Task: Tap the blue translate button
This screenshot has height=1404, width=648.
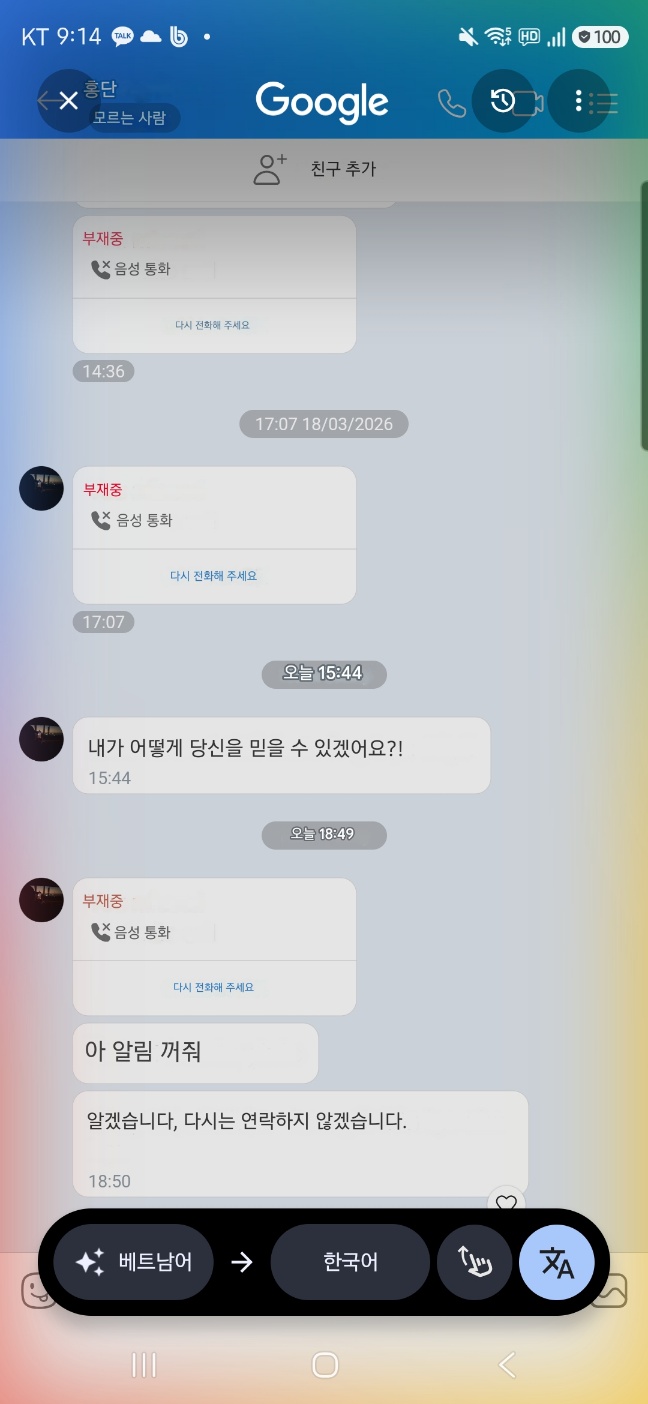Action: [557, 1262]
